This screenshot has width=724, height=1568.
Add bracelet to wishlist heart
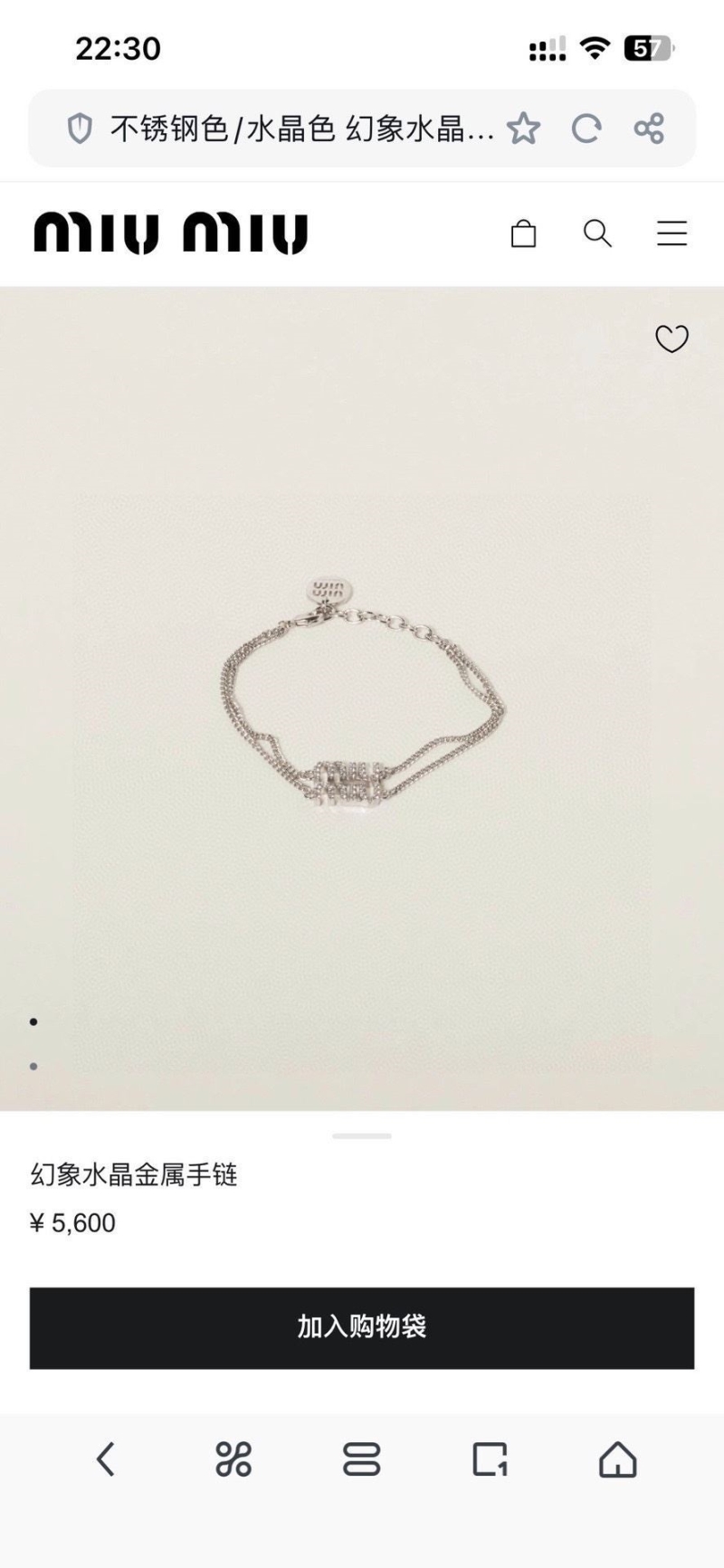pyautogui.click(x=672, y=338)
